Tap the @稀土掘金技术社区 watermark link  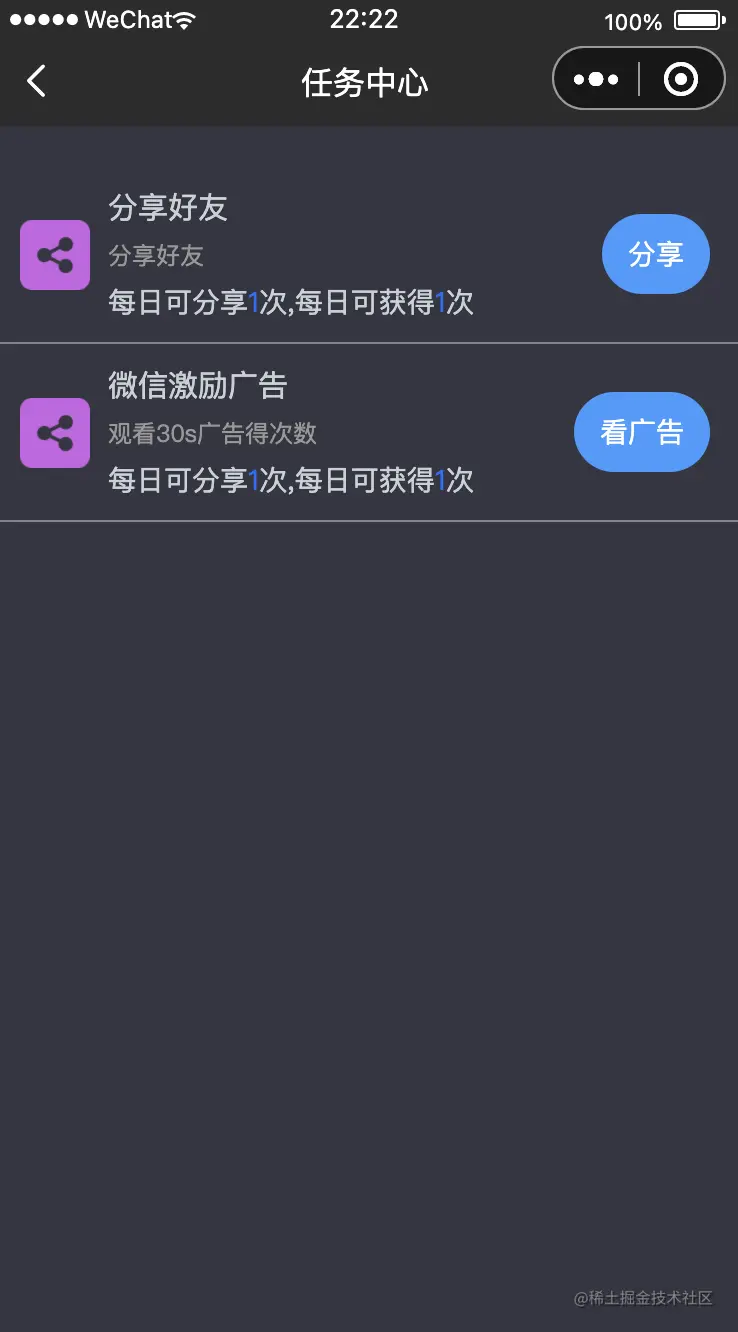pyautogui.click(x=643, y=1297)
